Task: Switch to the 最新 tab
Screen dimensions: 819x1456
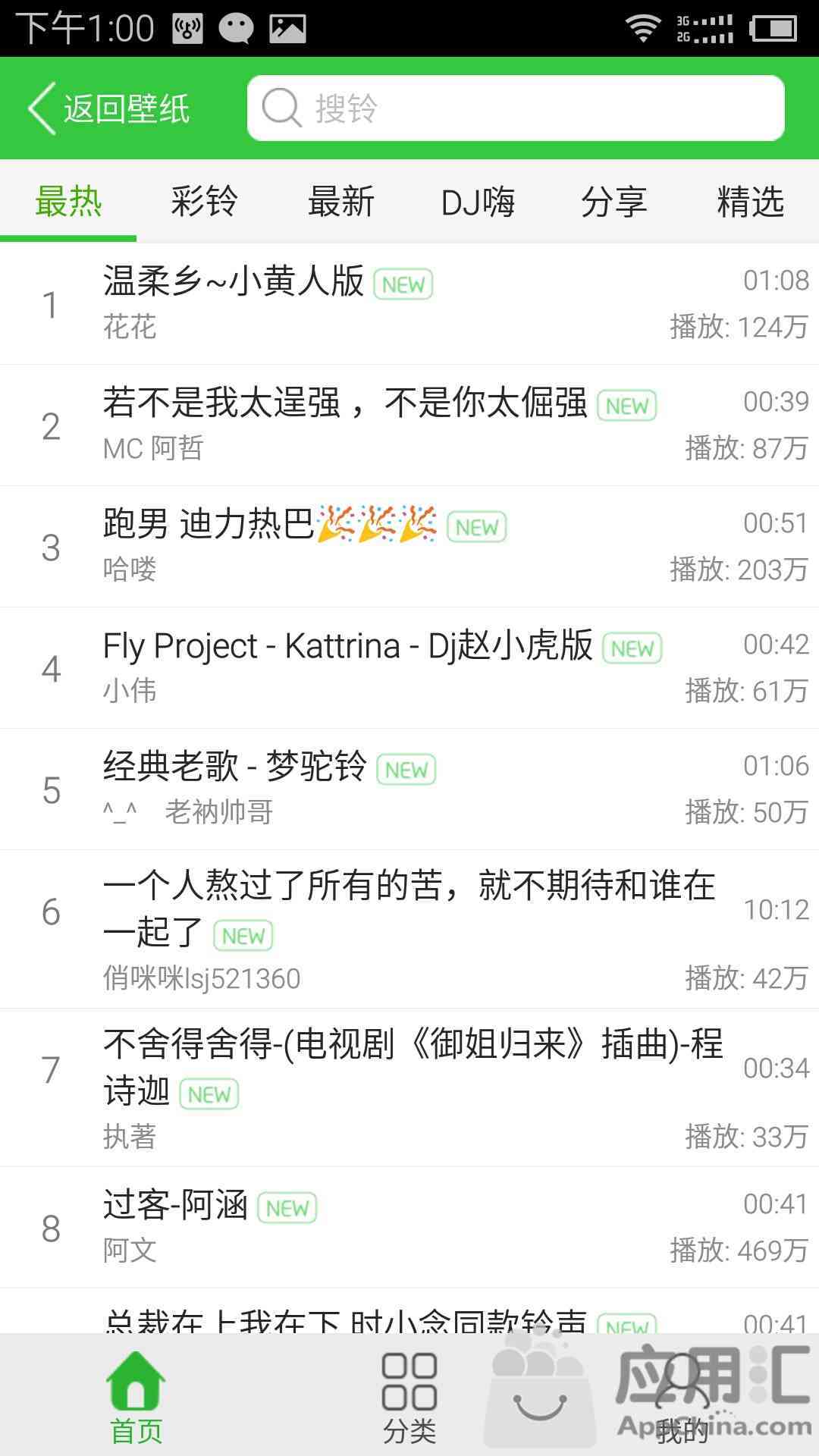Action: click(x=341, y=202)
